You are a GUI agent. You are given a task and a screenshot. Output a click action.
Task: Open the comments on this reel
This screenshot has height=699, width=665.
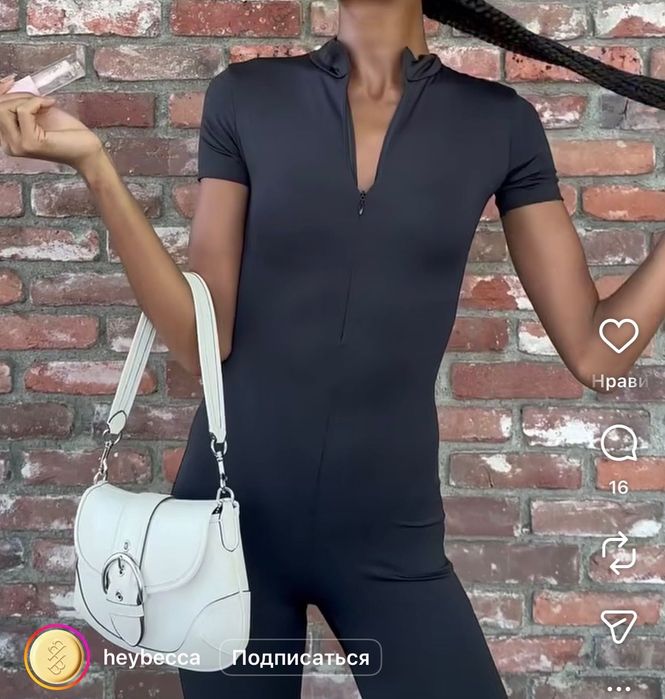click(618, 442)
